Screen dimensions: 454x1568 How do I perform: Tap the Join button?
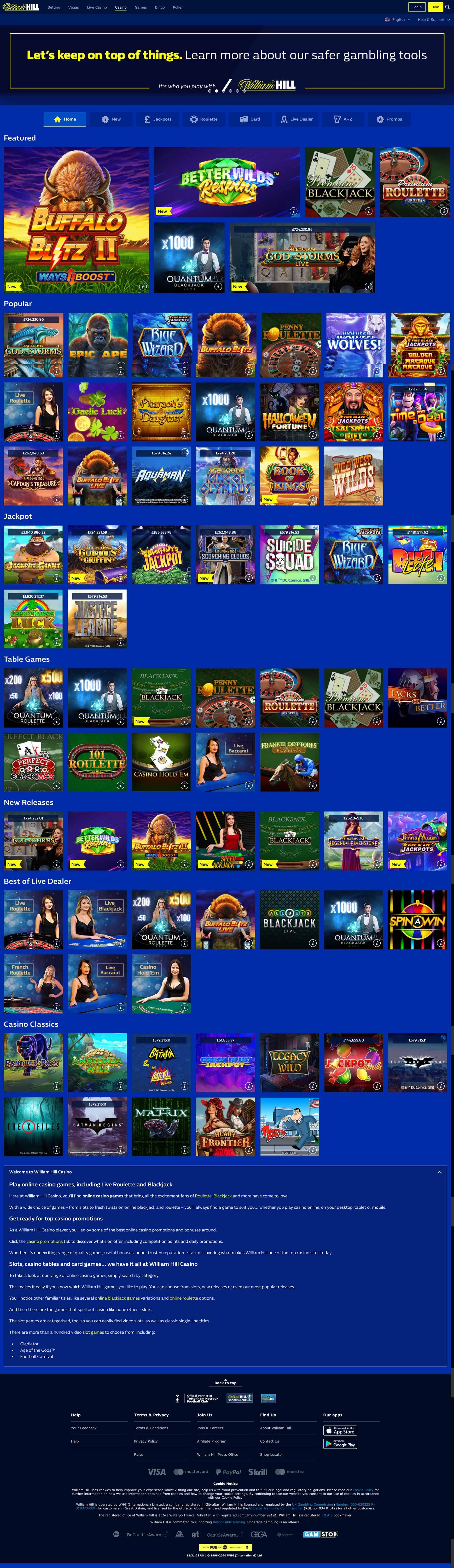(435, 7)
